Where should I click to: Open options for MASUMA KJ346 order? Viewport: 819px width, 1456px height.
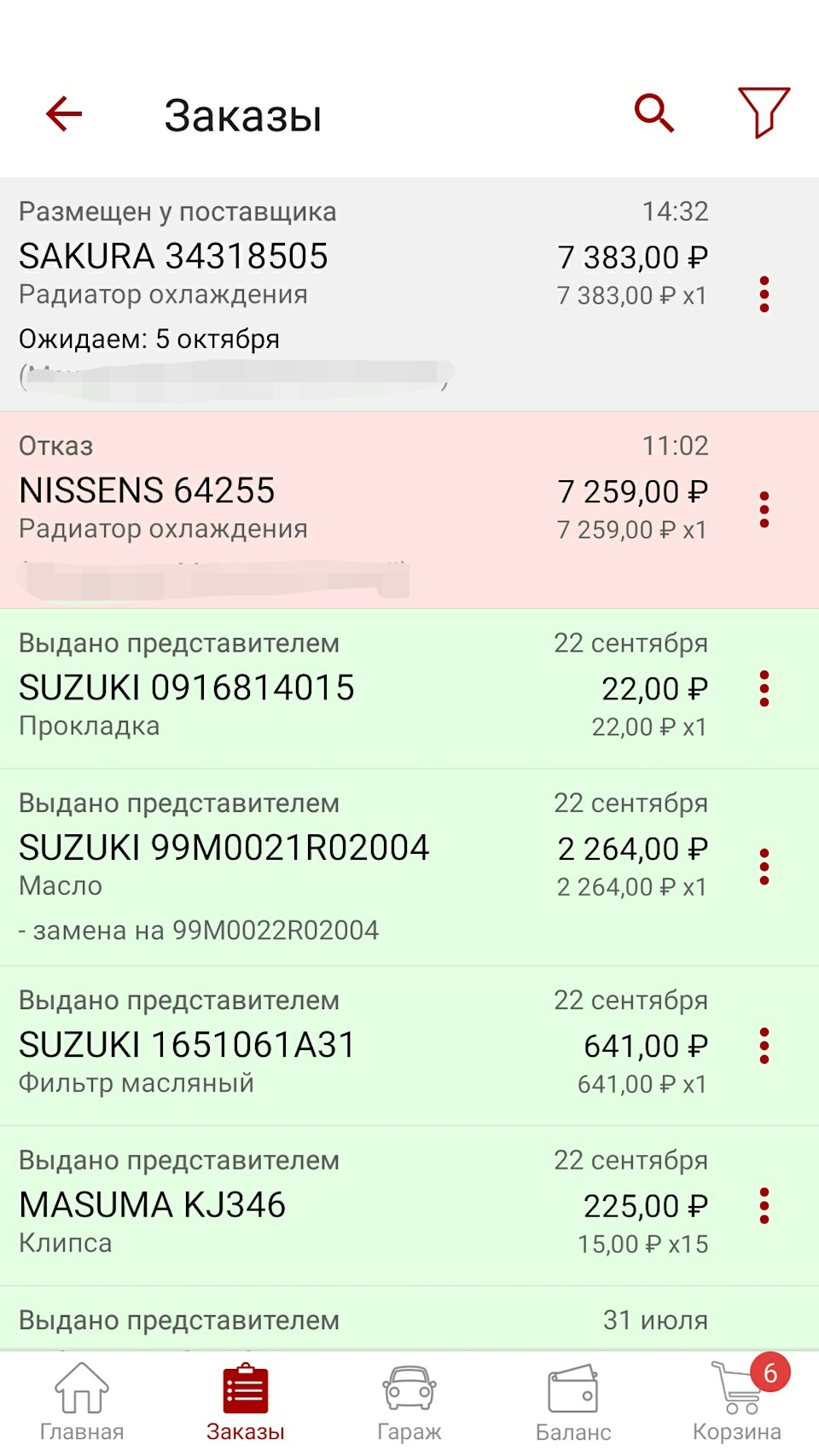click(764, 1206)
